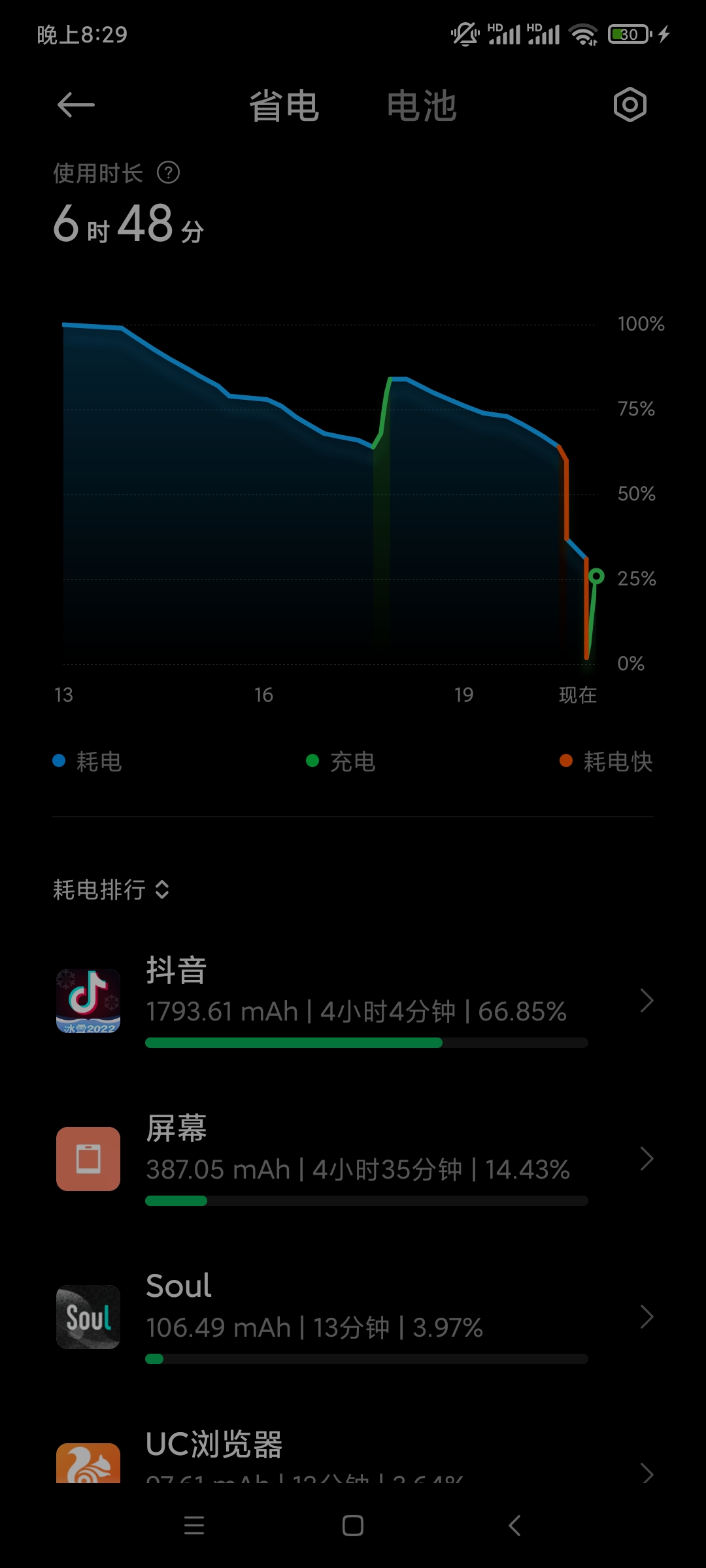The height and width of the screenshot is (1568, 706).
Task: Open the 耗电排行 sort dropdown
Action: [111, 889]
